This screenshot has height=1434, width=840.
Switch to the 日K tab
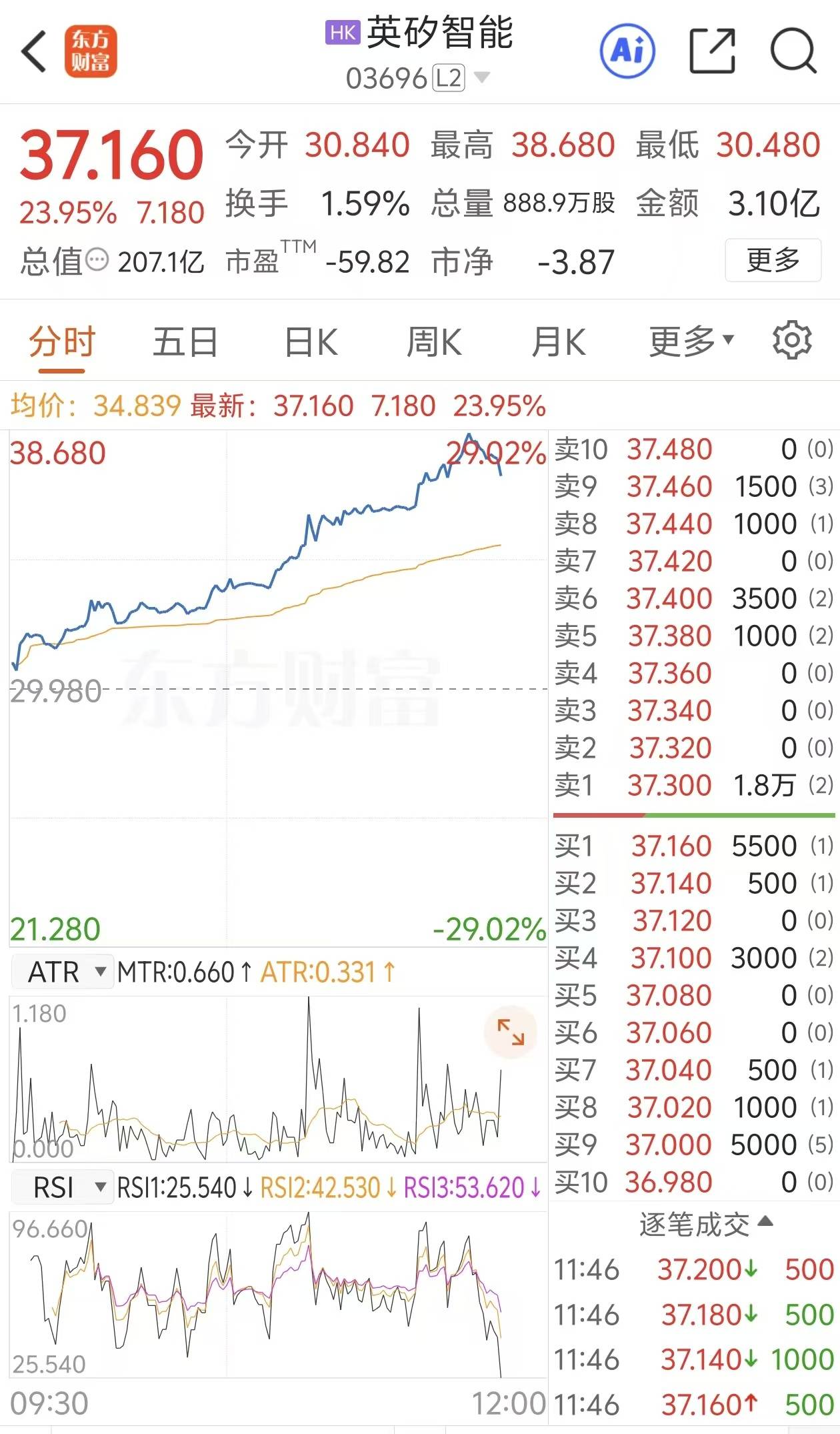(311, 341)
